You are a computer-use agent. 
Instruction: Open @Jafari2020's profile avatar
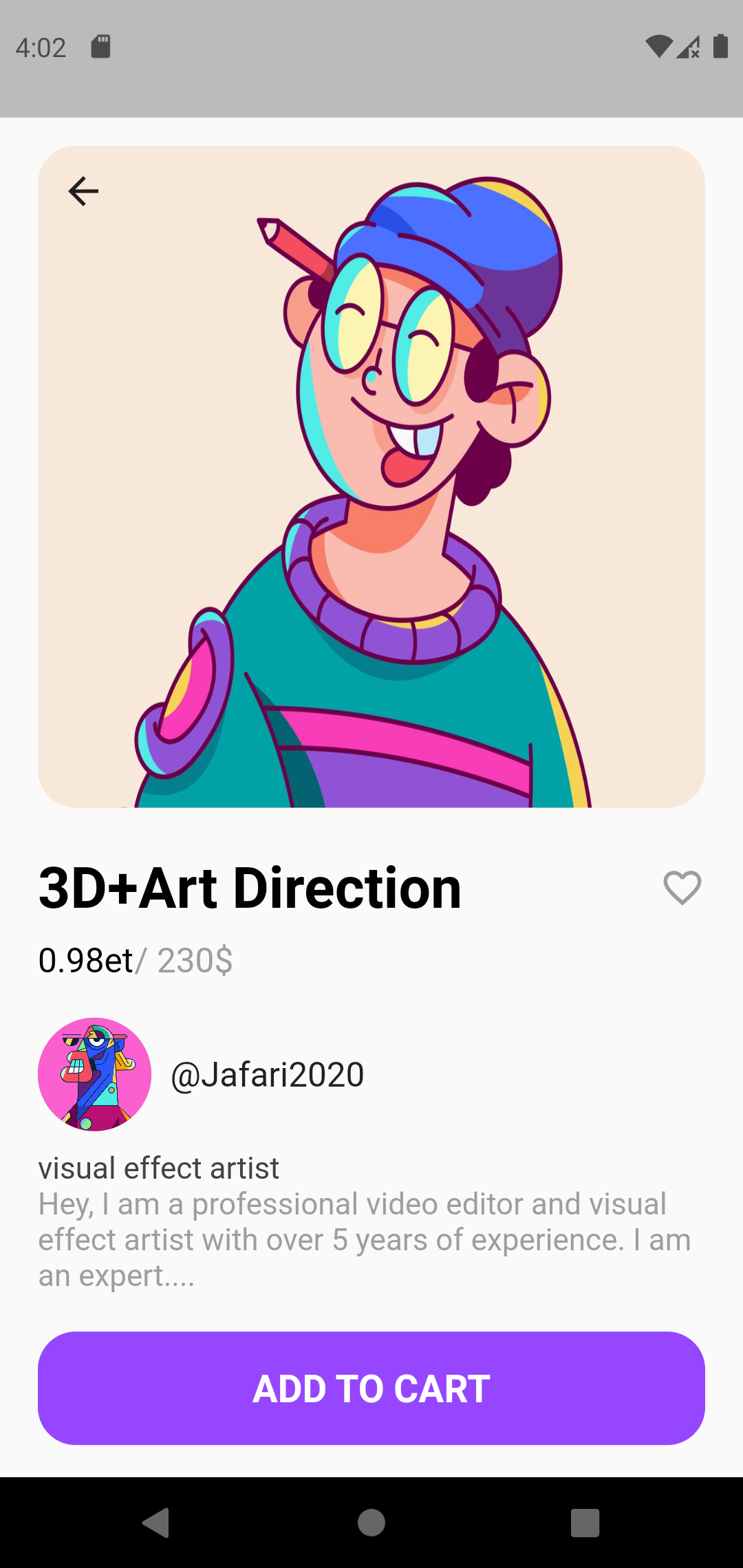(x=95, y=1074)
